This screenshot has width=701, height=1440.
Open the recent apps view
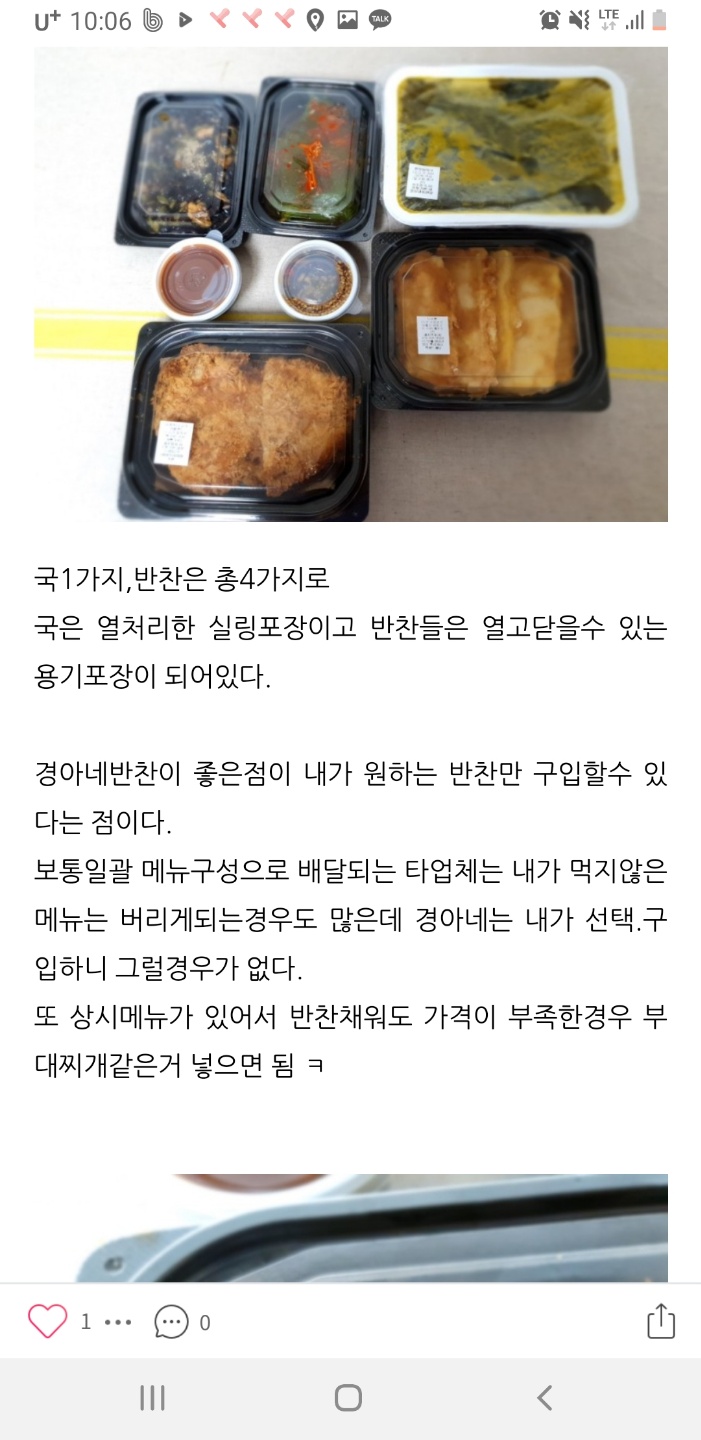[152, 1398]
